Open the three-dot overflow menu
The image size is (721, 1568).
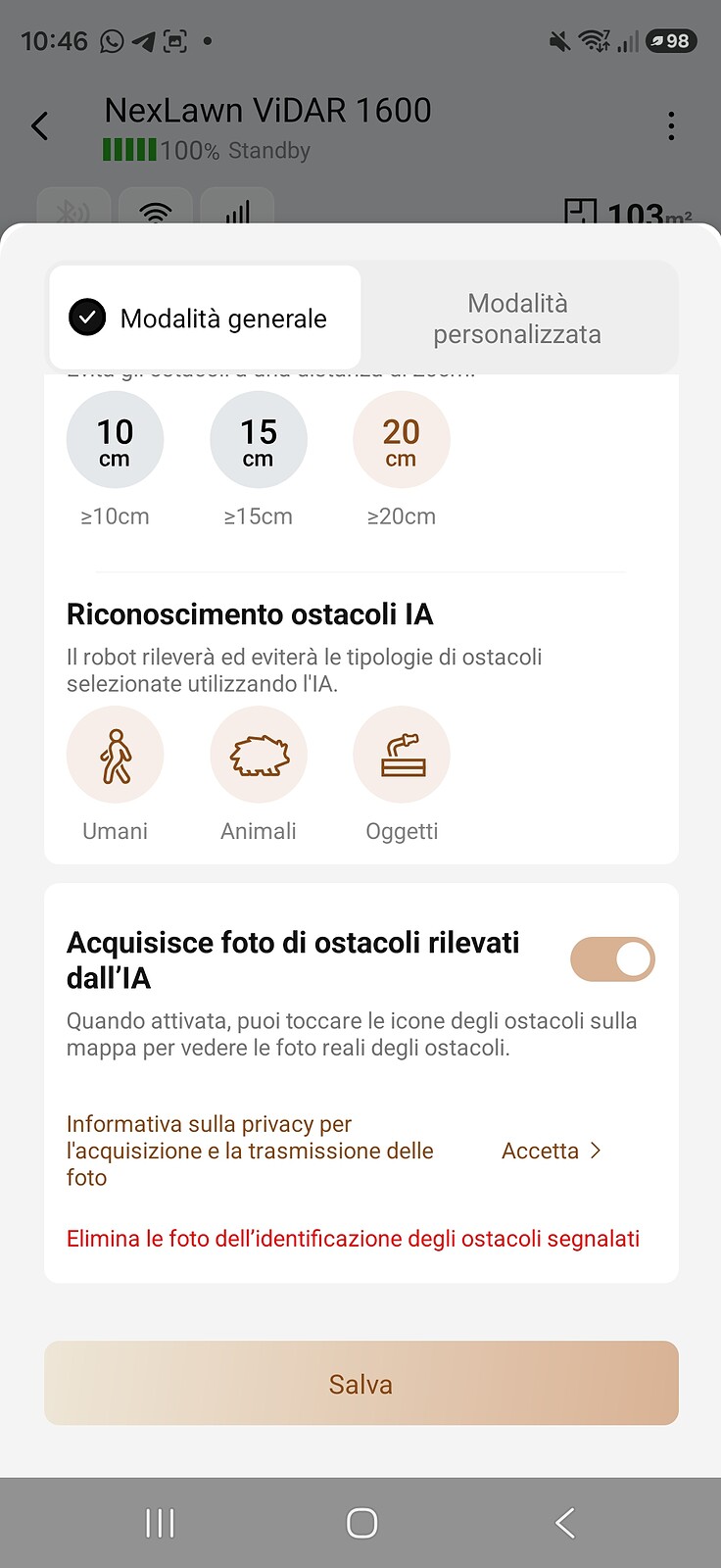(x=671, y=125)
